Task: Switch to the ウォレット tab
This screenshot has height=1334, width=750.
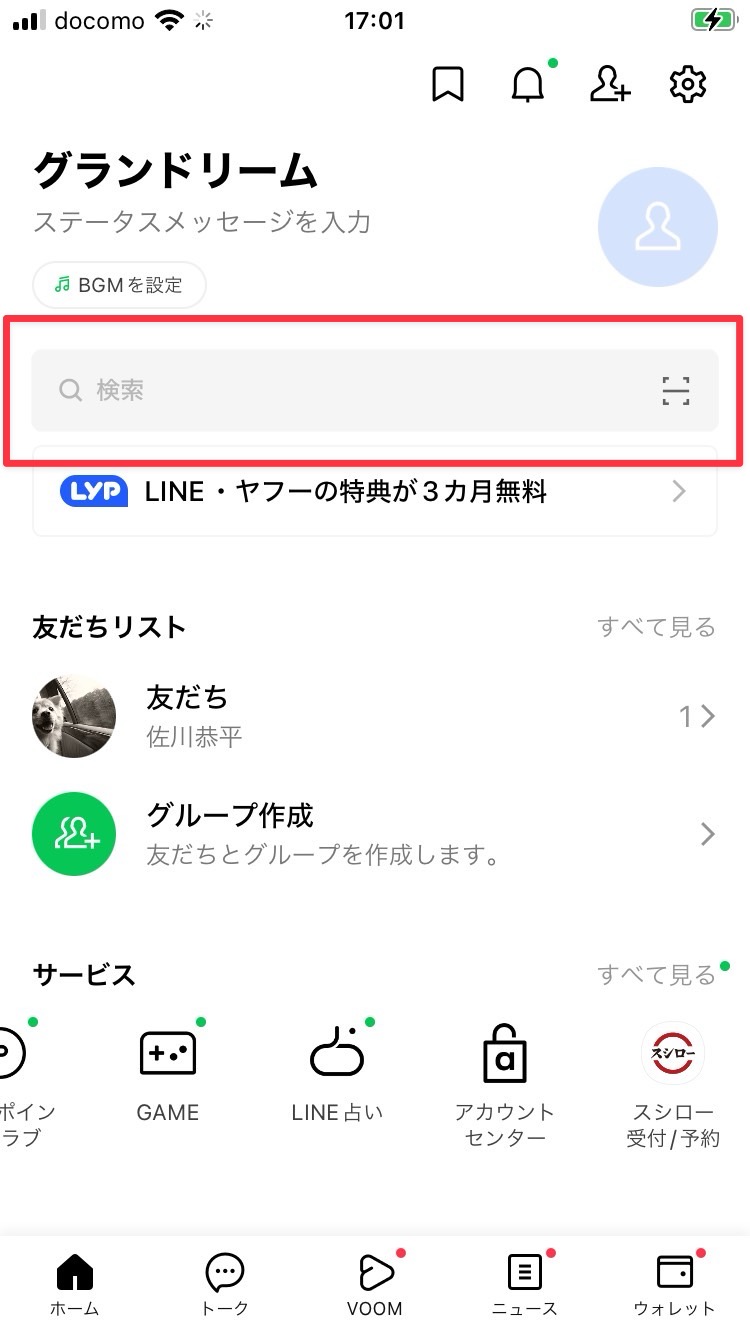Action: click(674, 1284)
